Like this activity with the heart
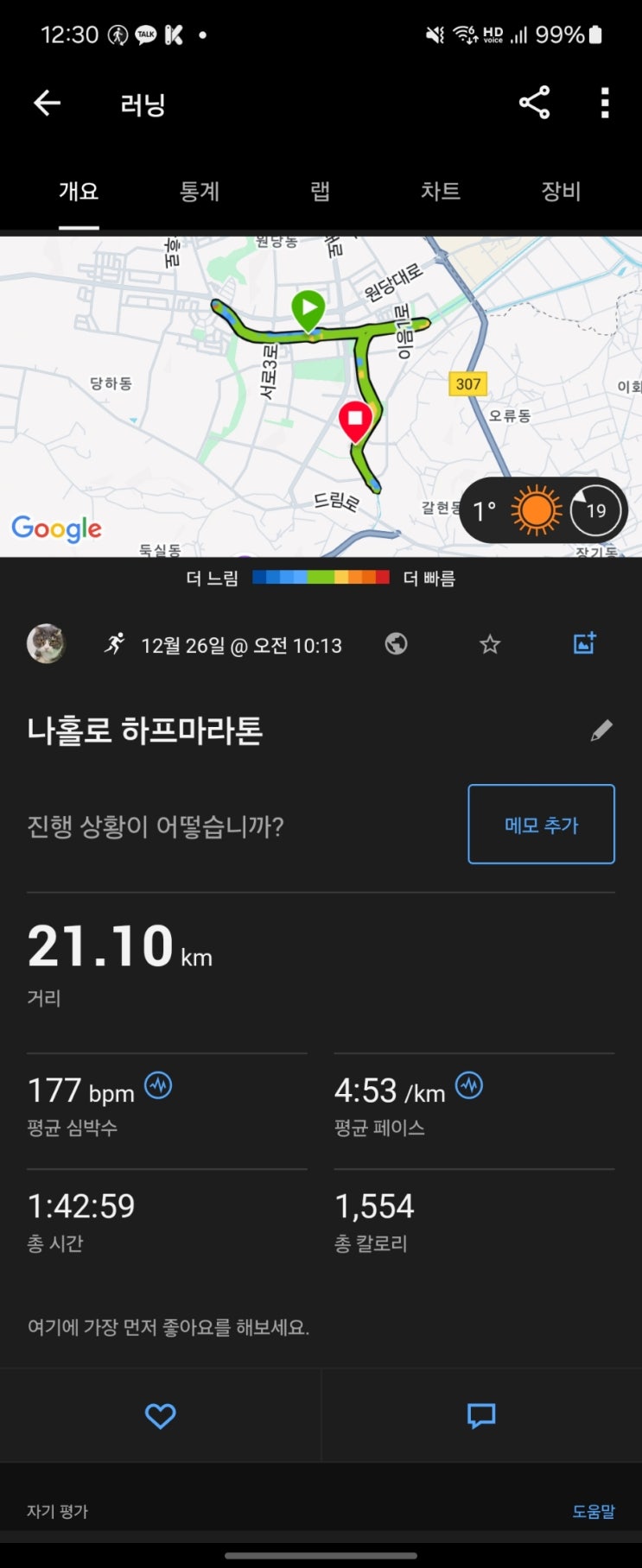This screenshot has height=1568, width=642. (x=160, y=1416)
